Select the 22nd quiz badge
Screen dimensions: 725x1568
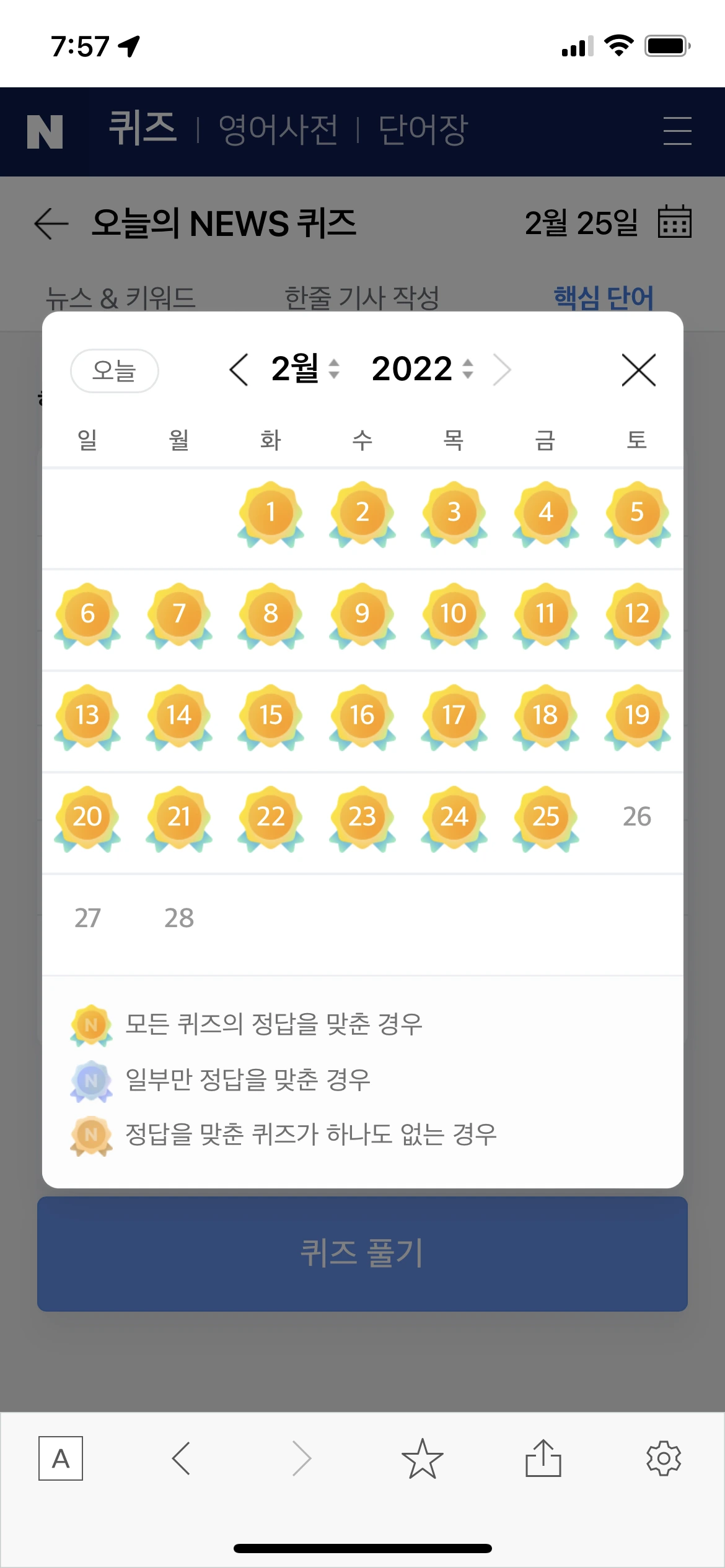click(271, 817)
